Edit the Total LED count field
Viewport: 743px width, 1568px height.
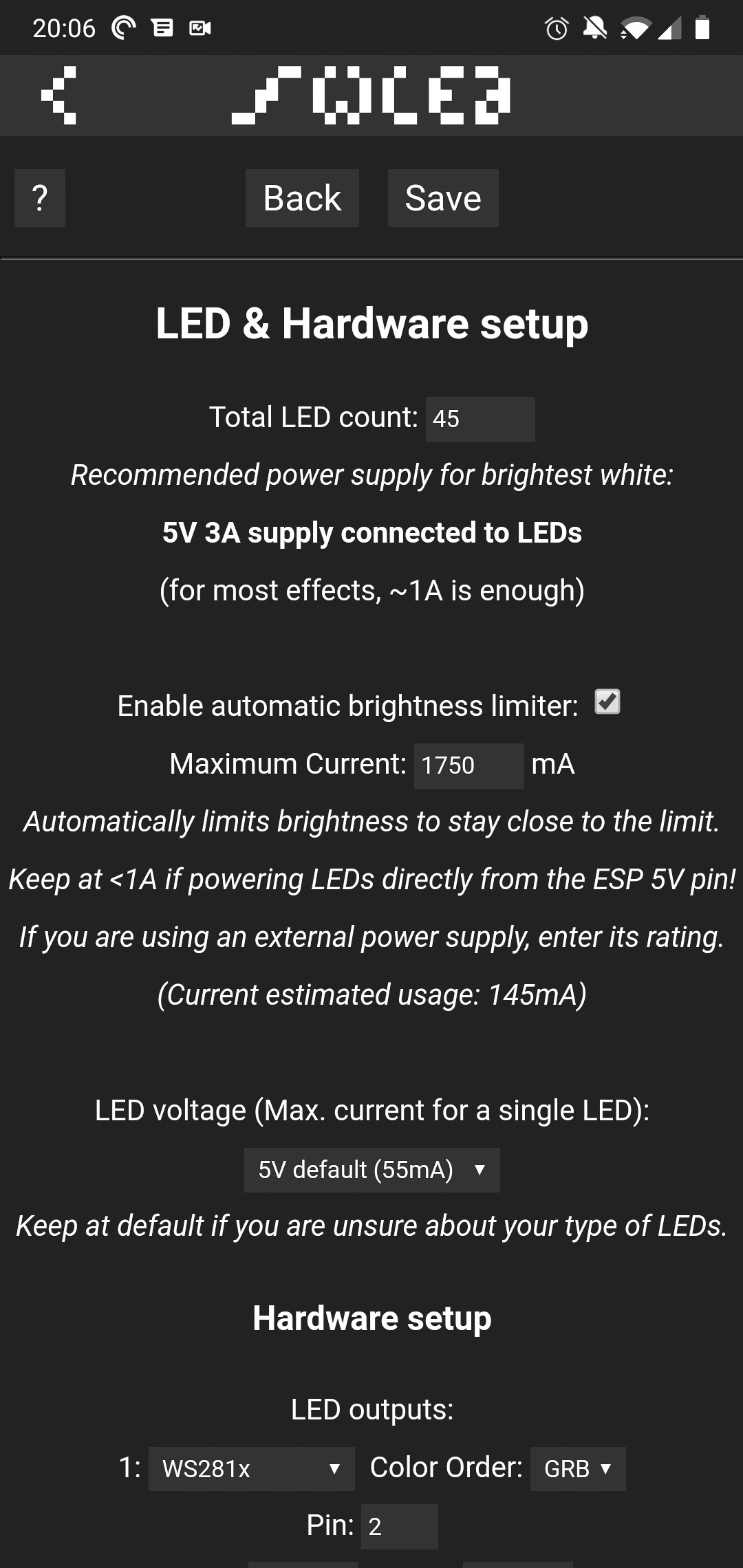point(480,419)
